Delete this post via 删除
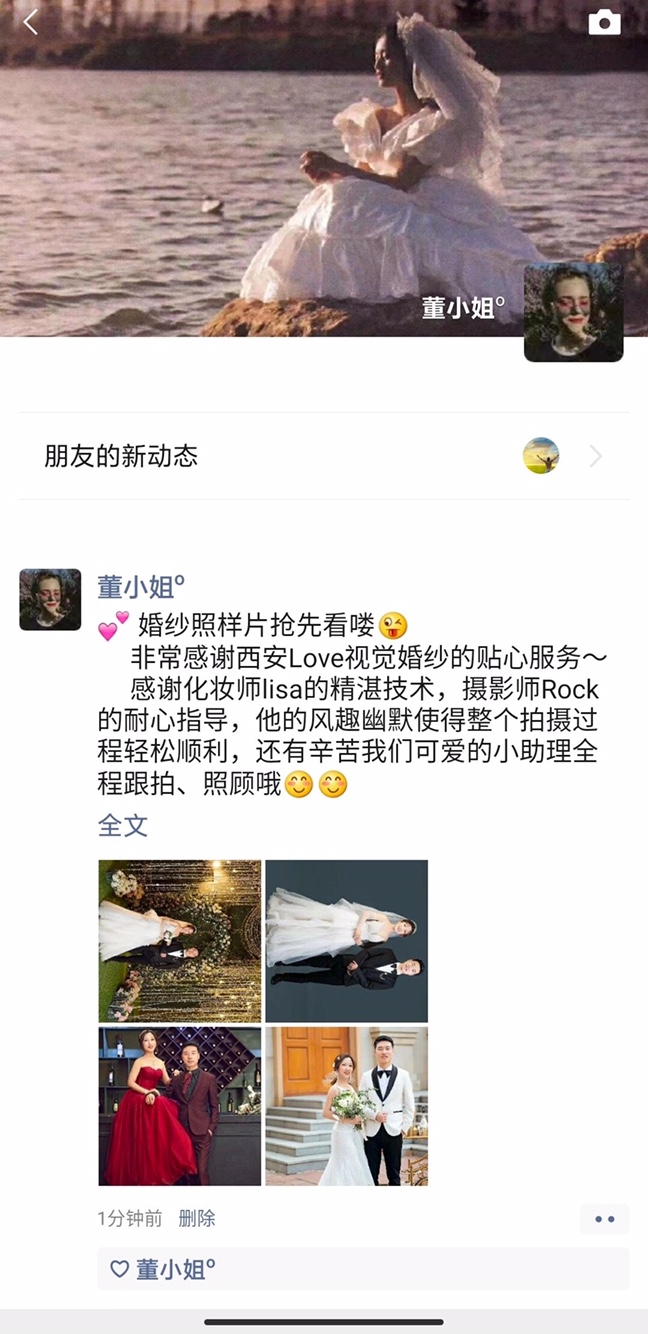The image size is (648, 1334). click(197, 1218)
